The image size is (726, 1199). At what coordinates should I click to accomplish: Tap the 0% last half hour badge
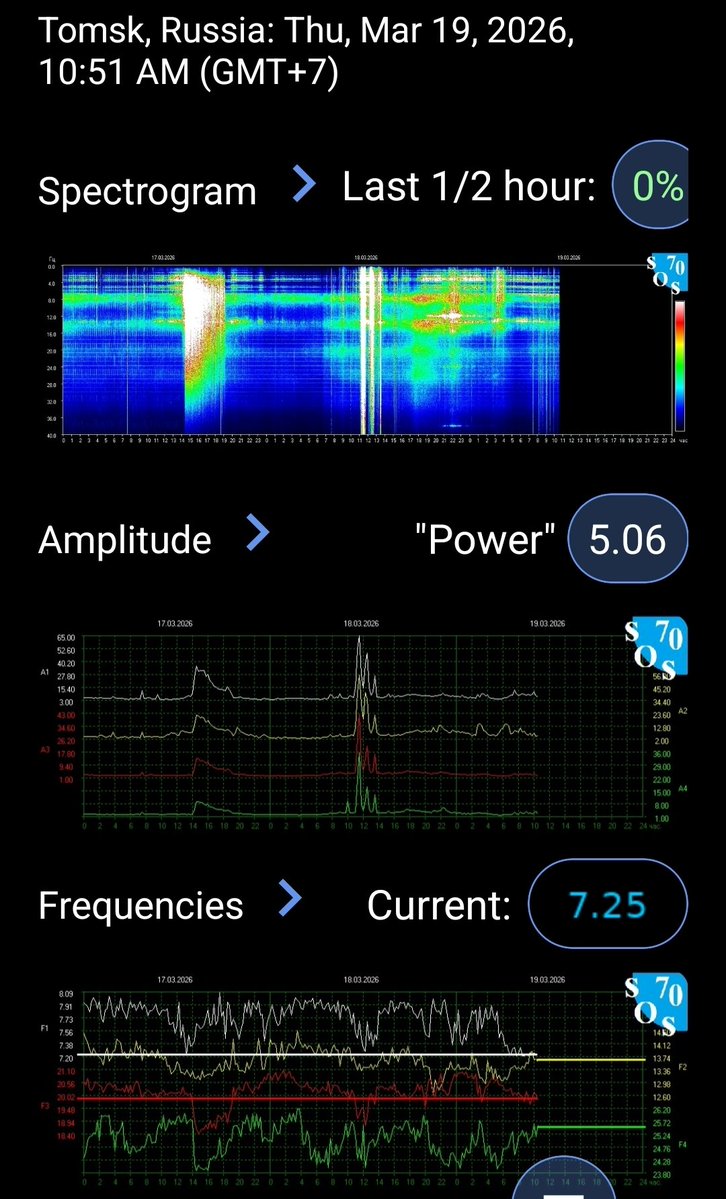click(649, 186)
